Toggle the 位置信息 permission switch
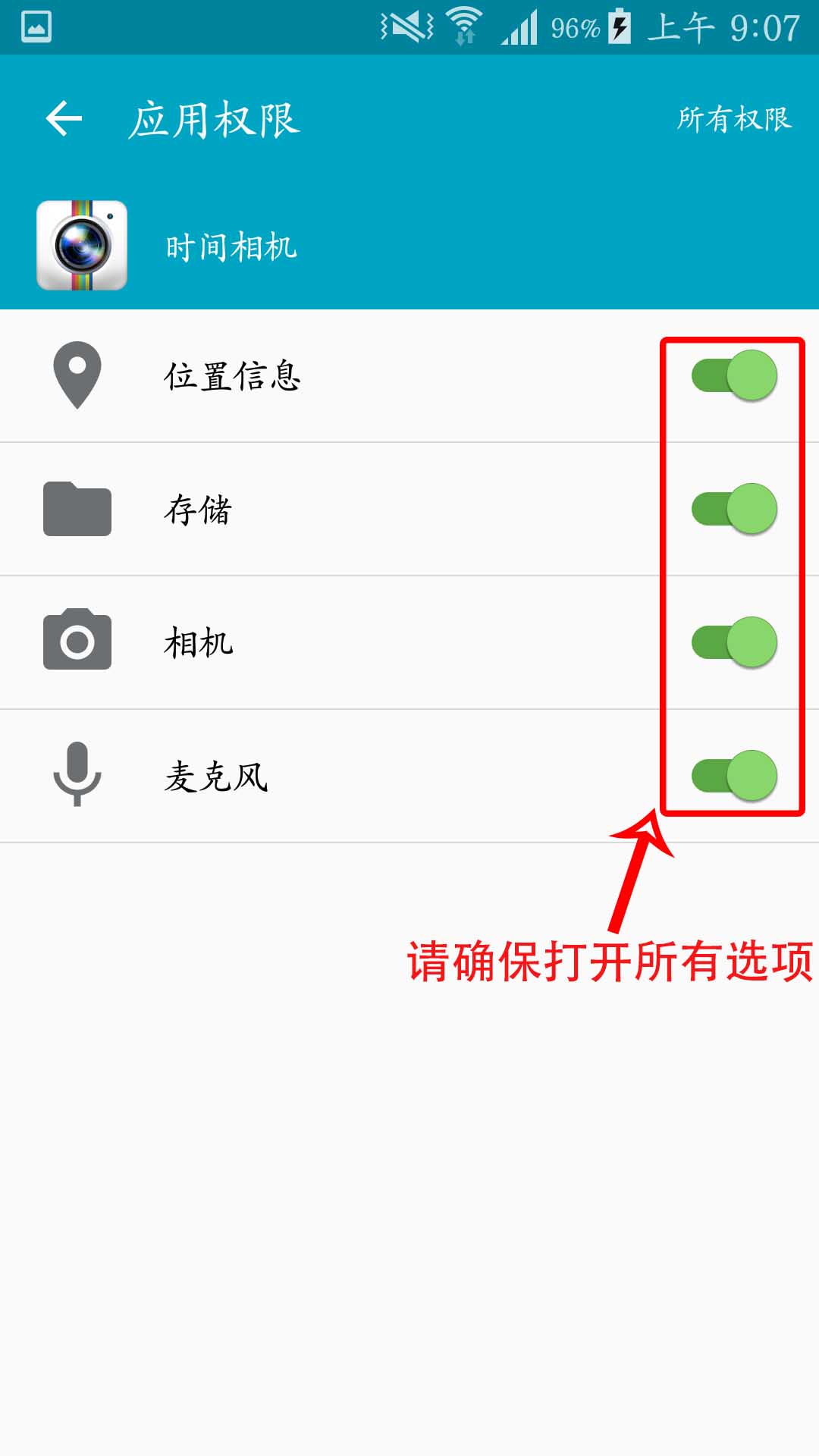The height and width of the screenshot is (1456, 819). coord(734,375)
